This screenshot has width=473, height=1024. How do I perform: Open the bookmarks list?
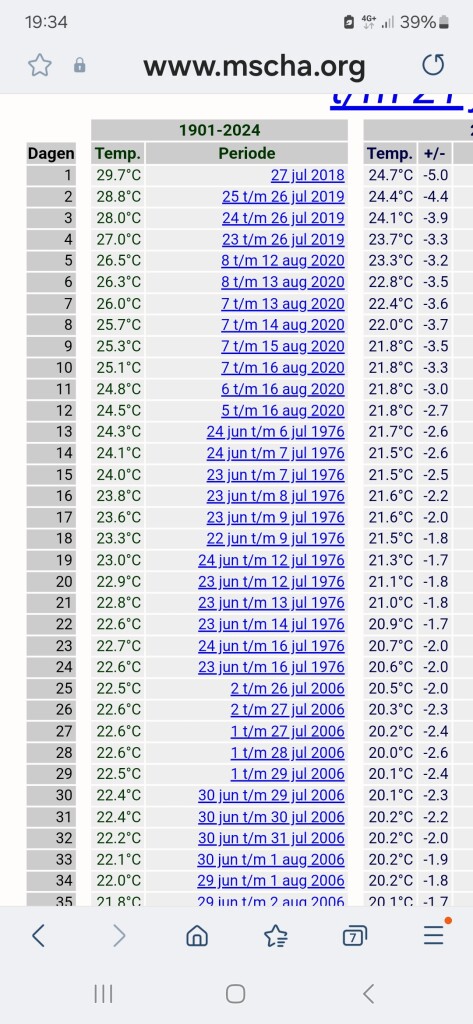click(x=276, y=936)
